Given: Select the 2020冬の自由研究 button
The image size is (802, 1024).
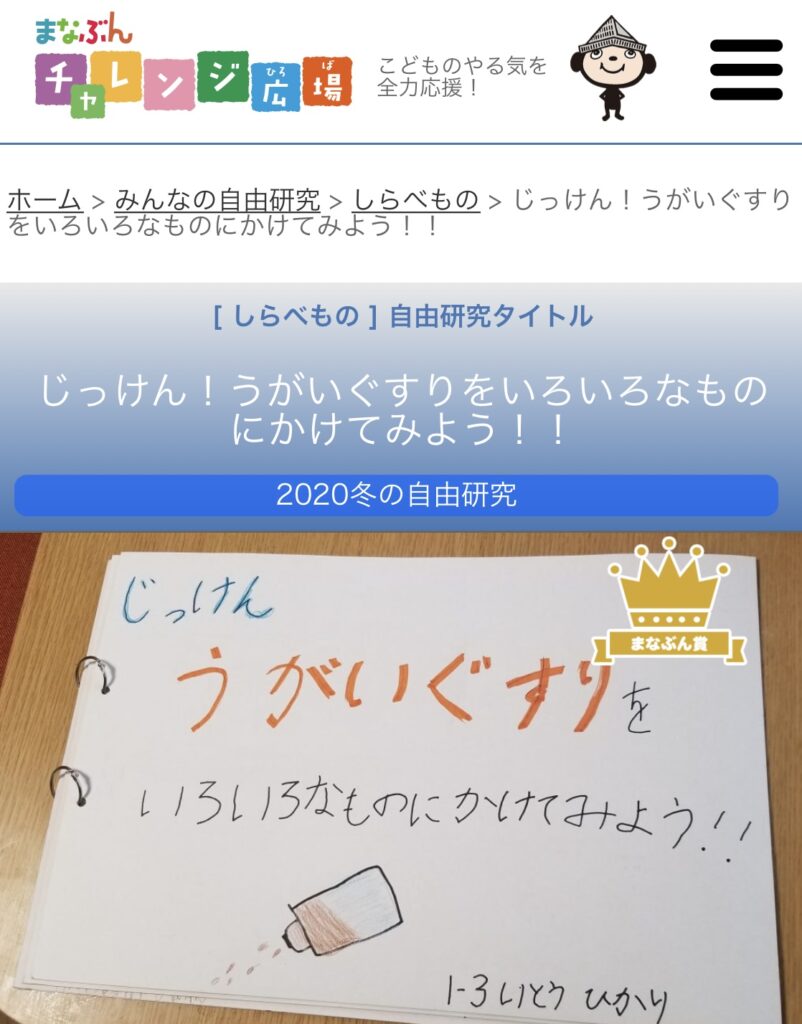Looking at the screenshot, I should click(396, 495).
